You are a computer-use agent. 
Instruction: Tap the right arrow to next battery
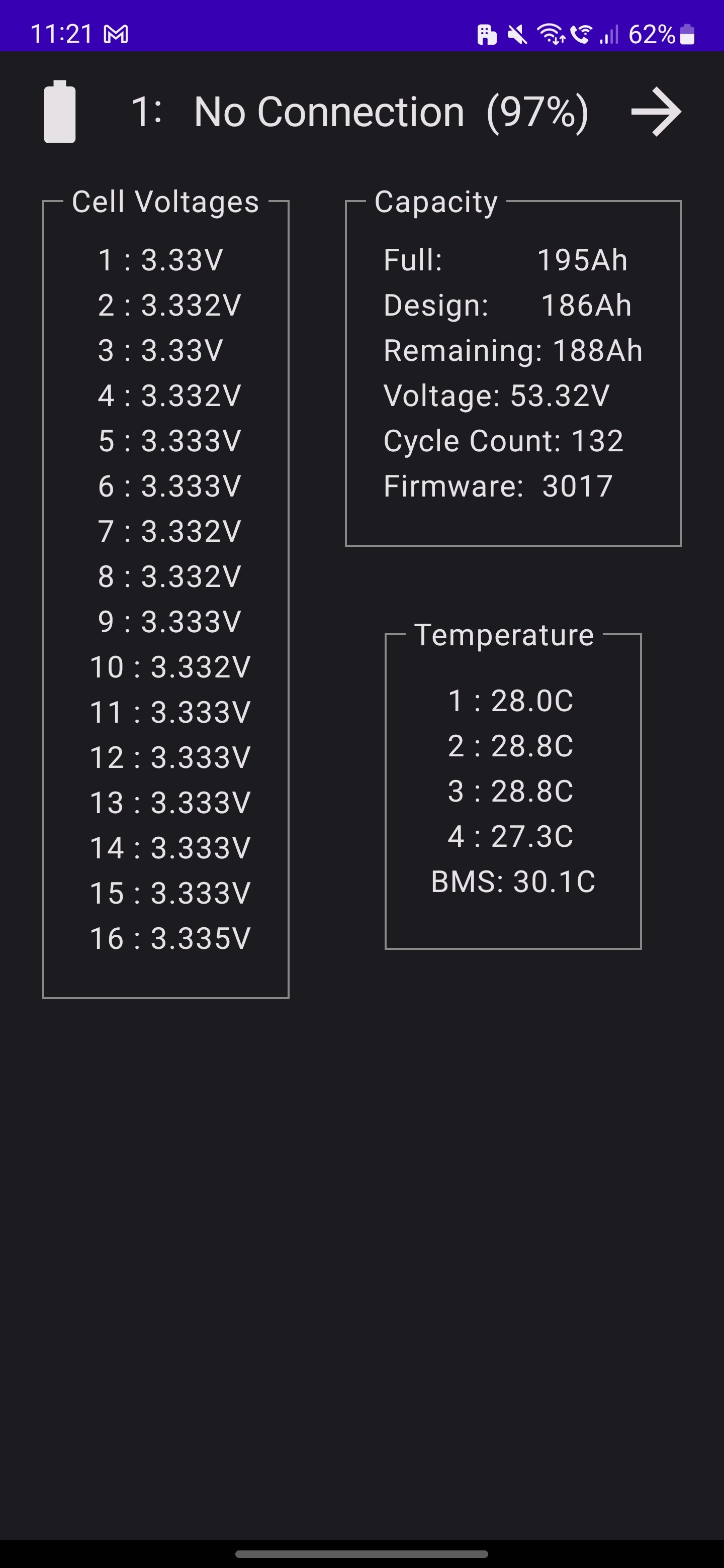point(656,112)
